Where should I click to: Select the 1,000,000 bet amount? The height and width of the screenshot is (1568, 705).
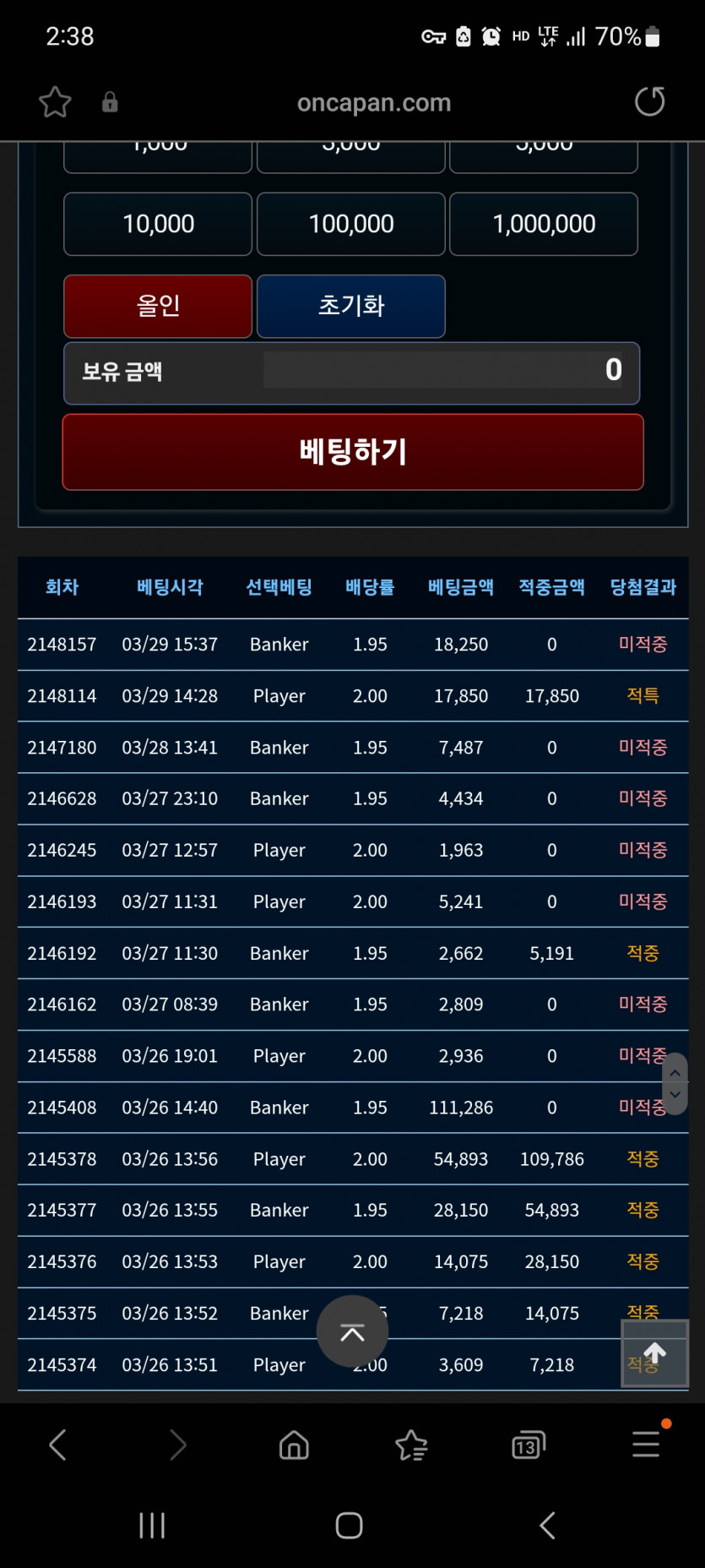pyautogui.click(x=544, y=224)
